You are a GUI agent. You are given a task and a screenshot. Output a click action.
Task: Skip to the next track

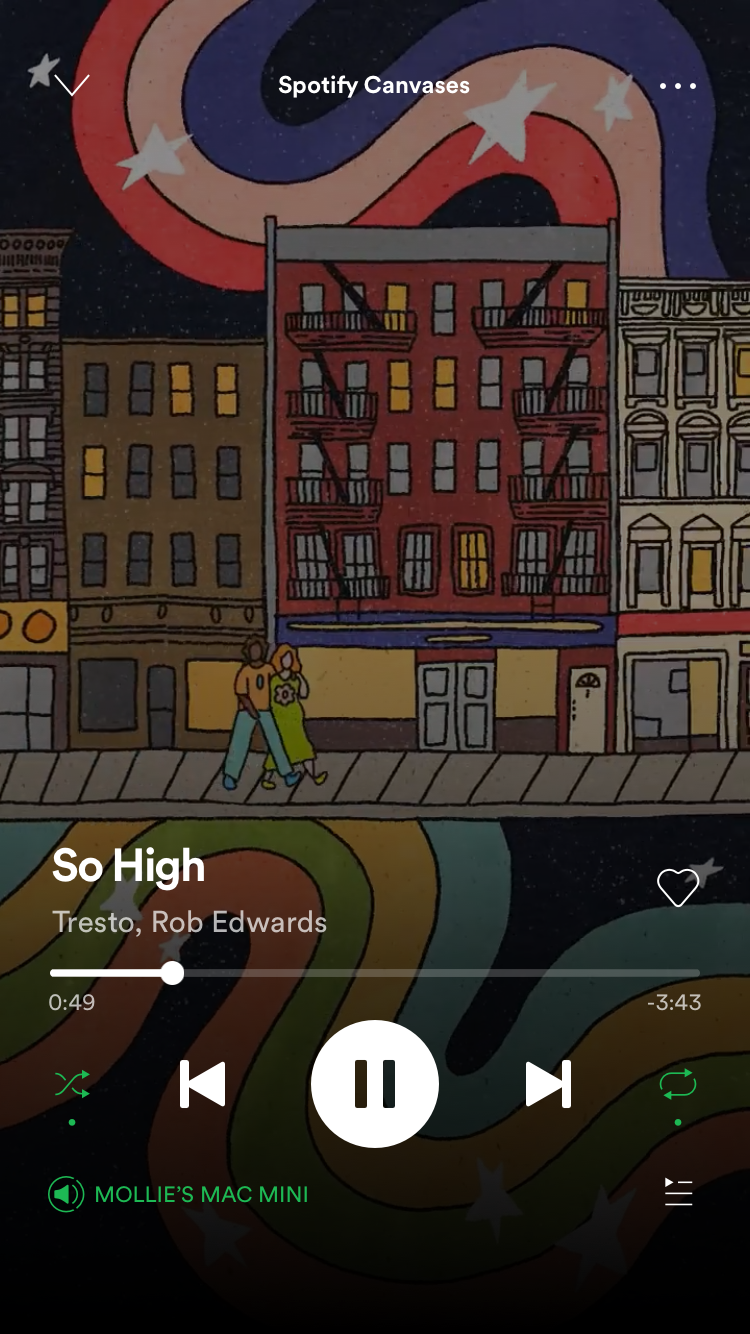coord(548,1084)
